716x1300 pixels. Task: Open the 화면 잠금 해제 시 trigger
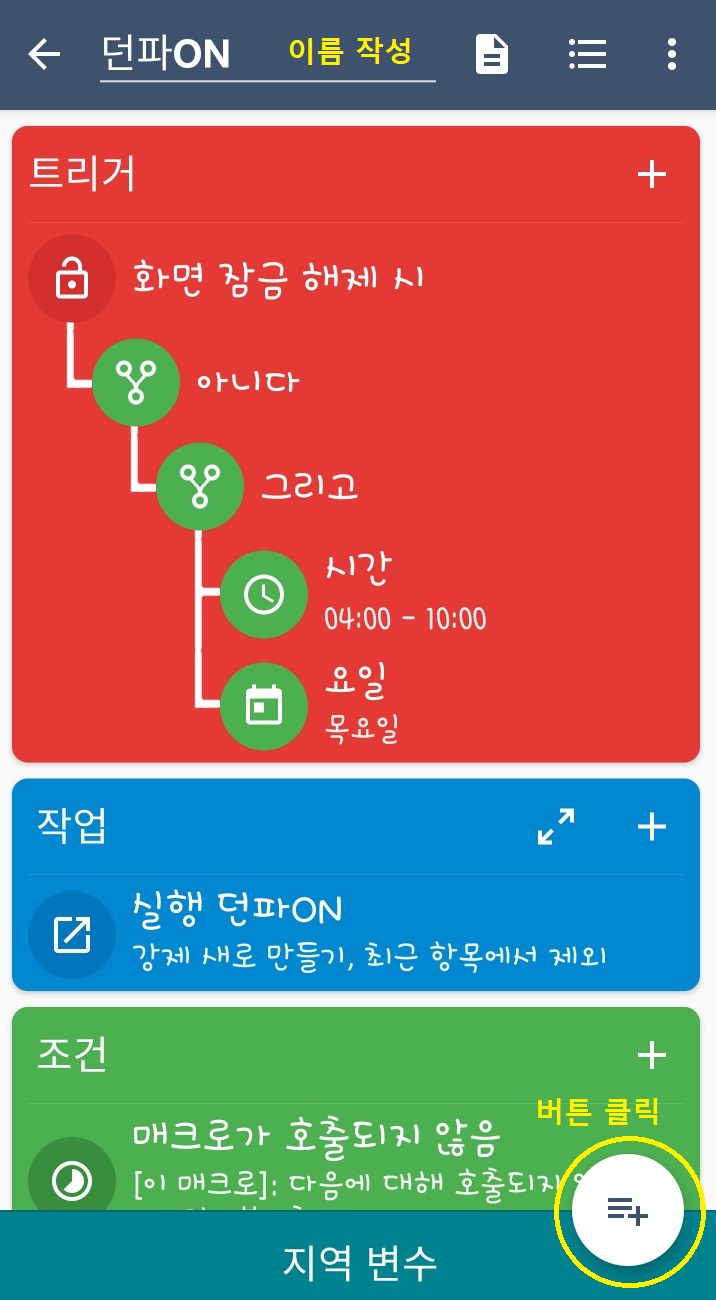click(x=278, y=278)
